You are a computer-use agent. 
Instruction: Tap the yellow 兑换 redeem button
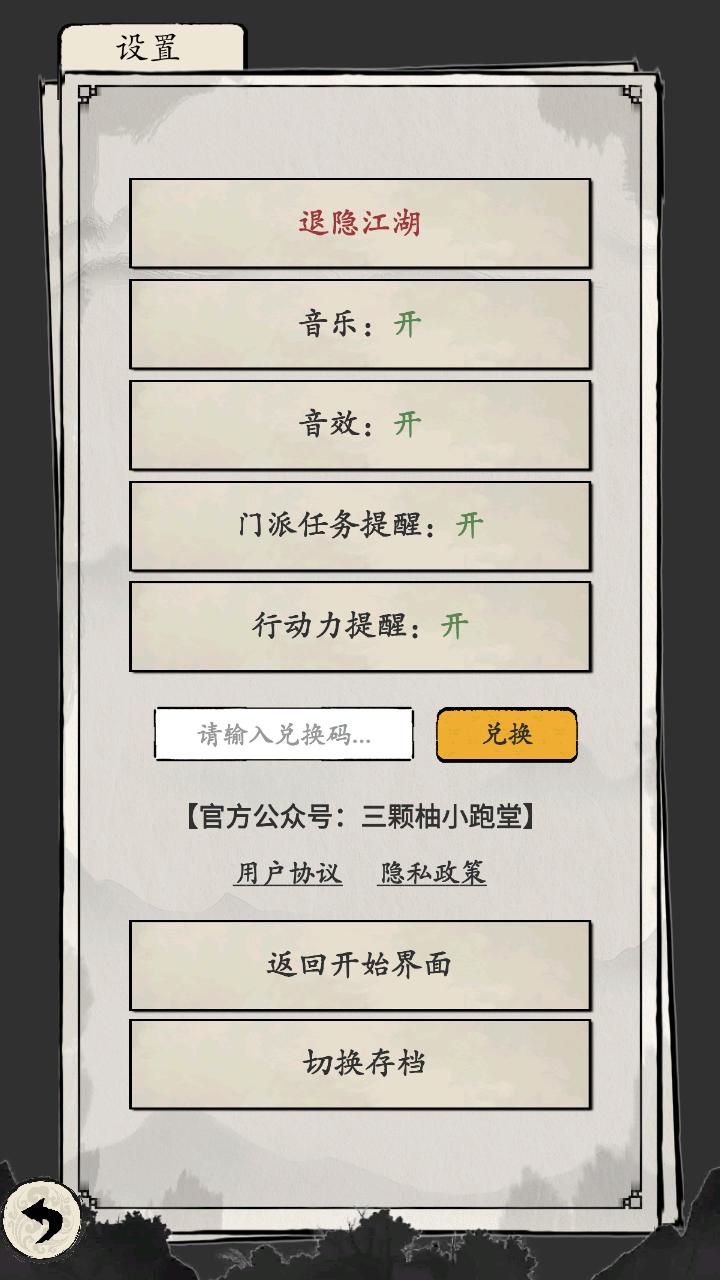coord(507,735)
